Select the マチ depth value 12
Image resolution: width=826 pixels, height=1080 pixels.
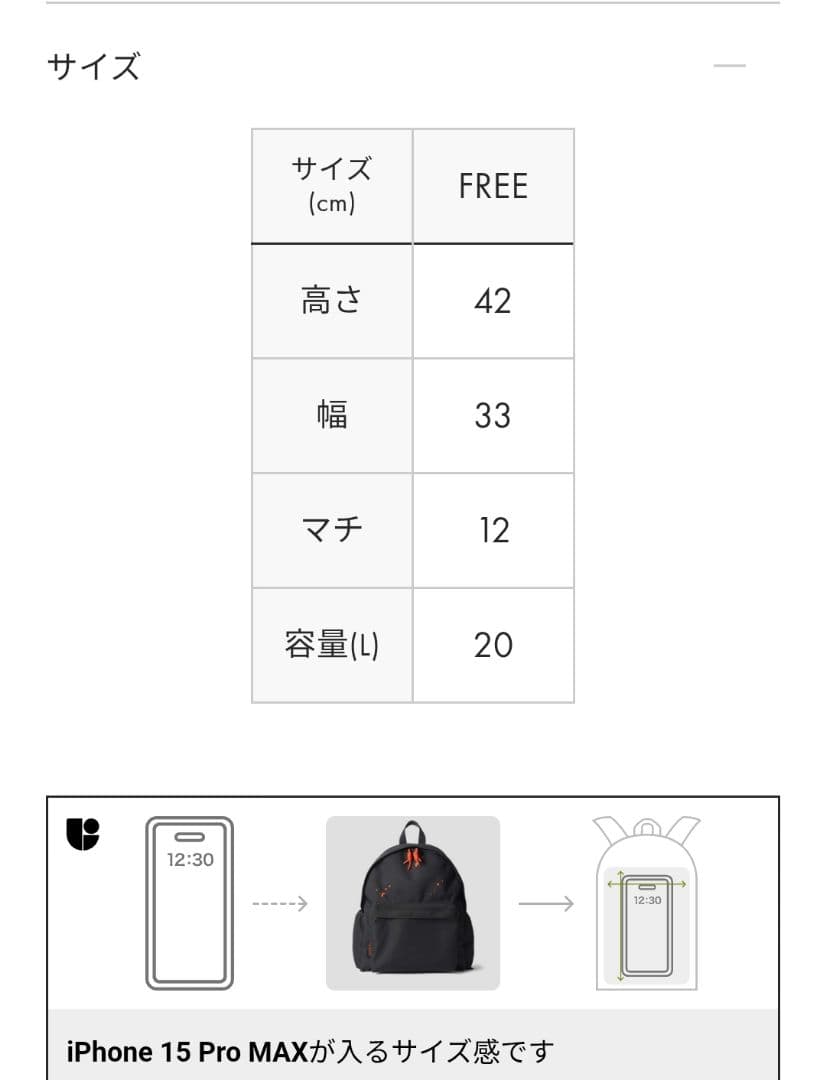(493, 528)
